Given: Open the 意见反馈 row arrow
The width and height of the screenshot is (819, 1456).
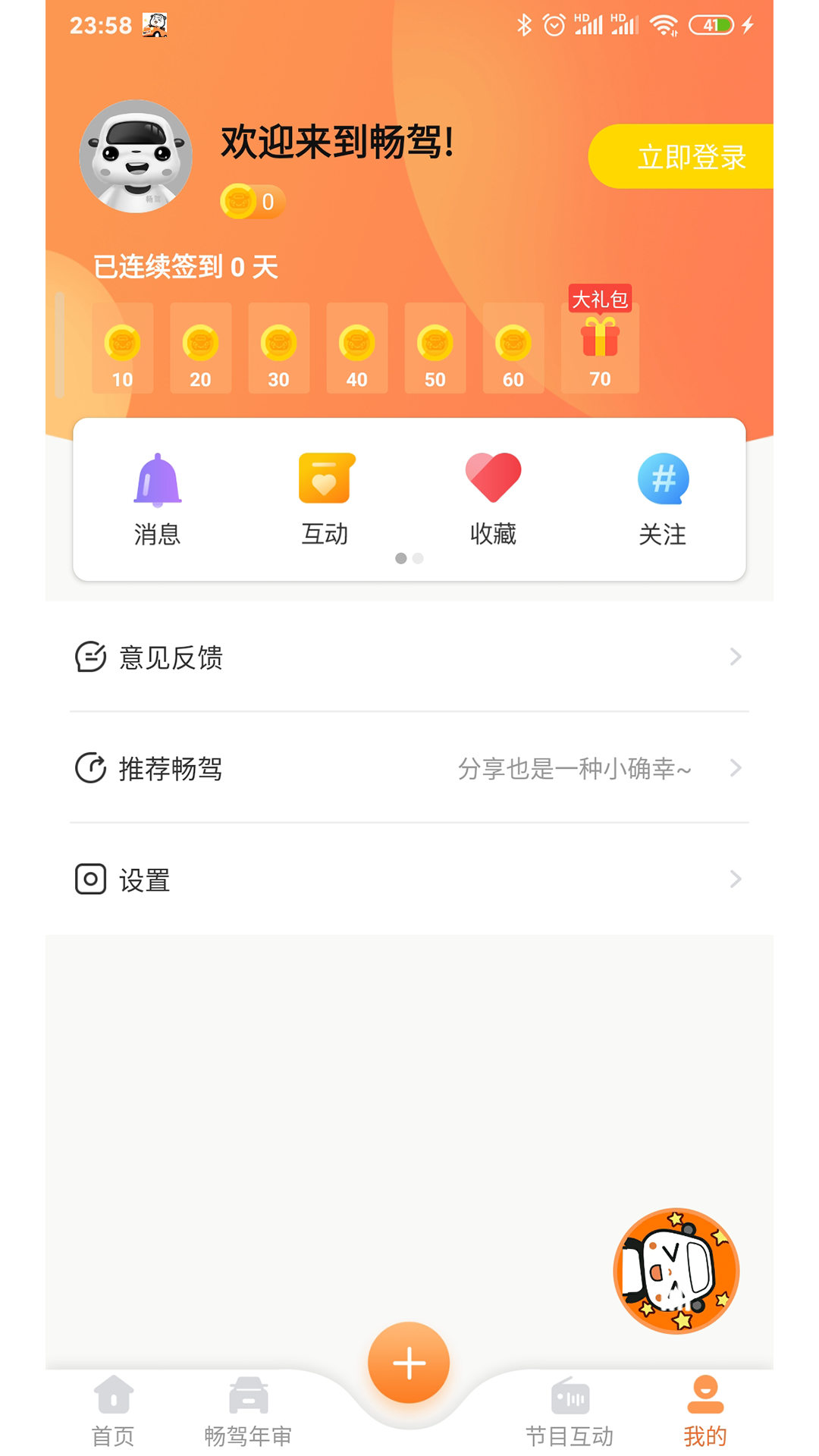Looking at the screenshot, I should [734, 657].
